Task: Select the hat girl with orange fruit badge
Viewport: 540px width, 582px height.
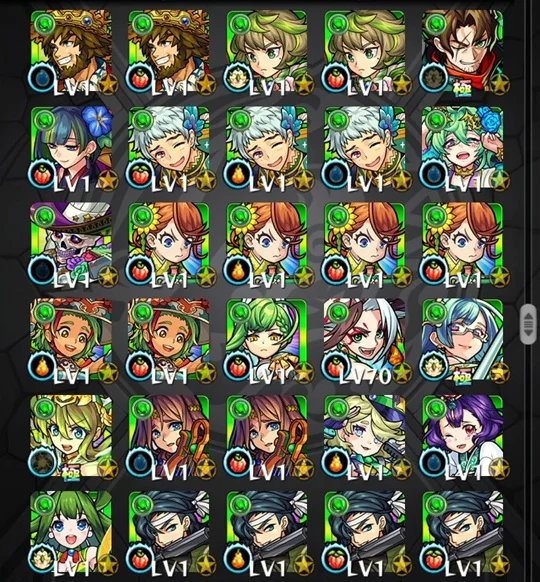Action: (71, 340)
